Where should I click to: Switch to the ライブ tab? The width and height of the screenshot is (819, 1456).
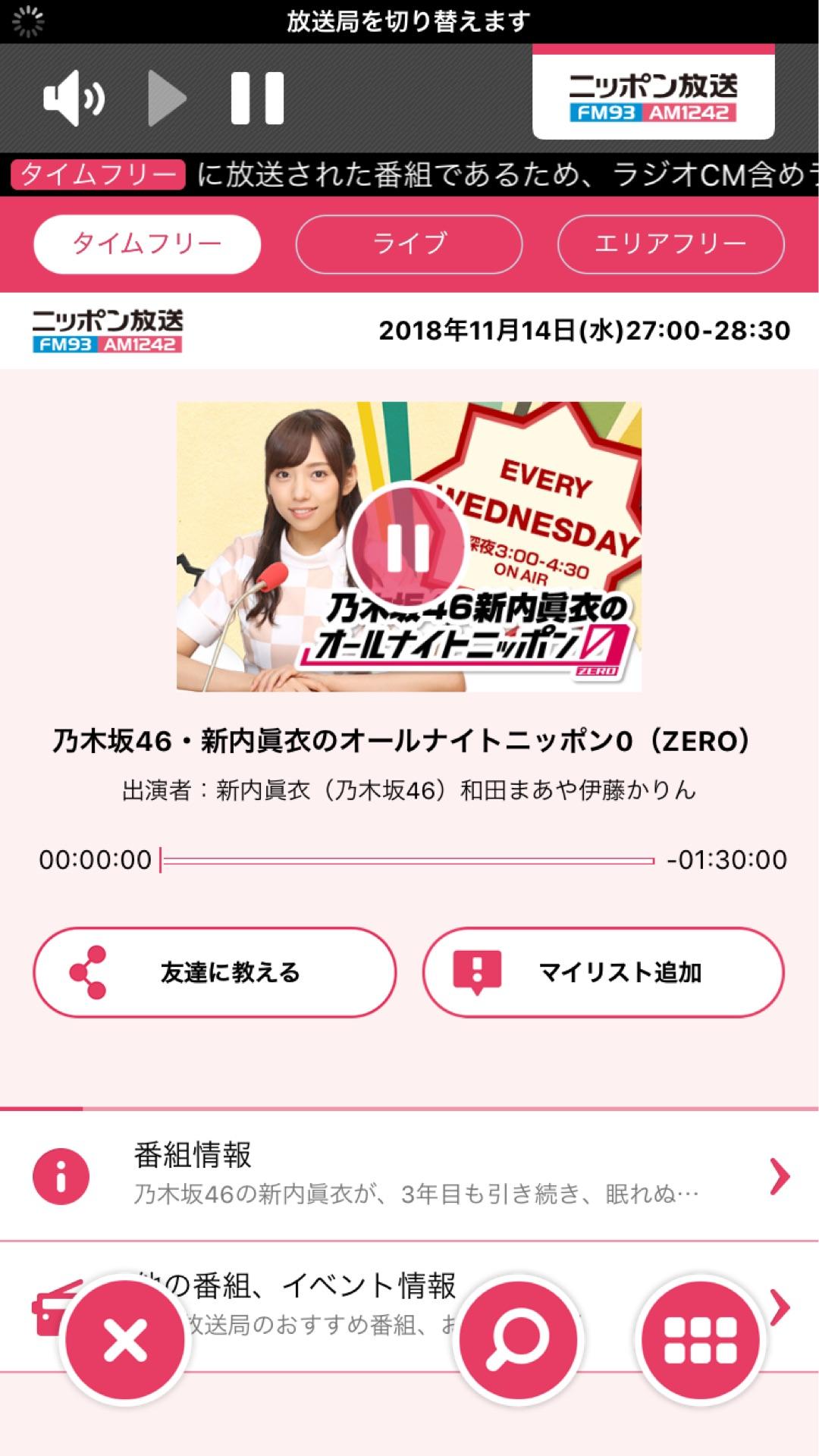coord(409,243)
